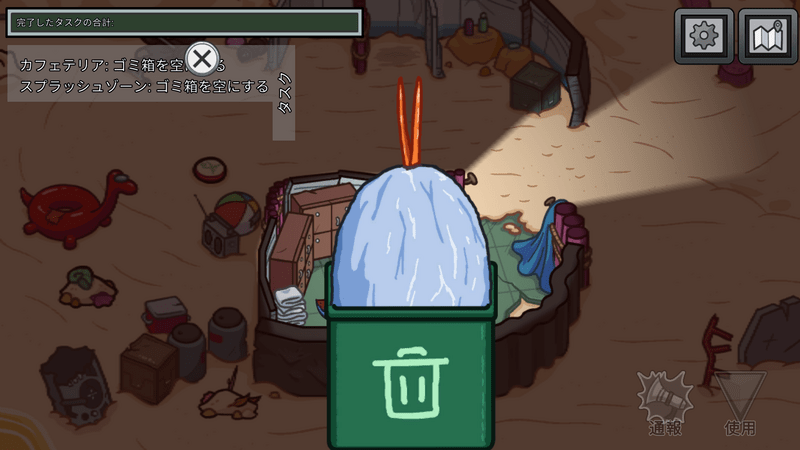Open the map
Screen dimensions: 800x450
(767, 37)
